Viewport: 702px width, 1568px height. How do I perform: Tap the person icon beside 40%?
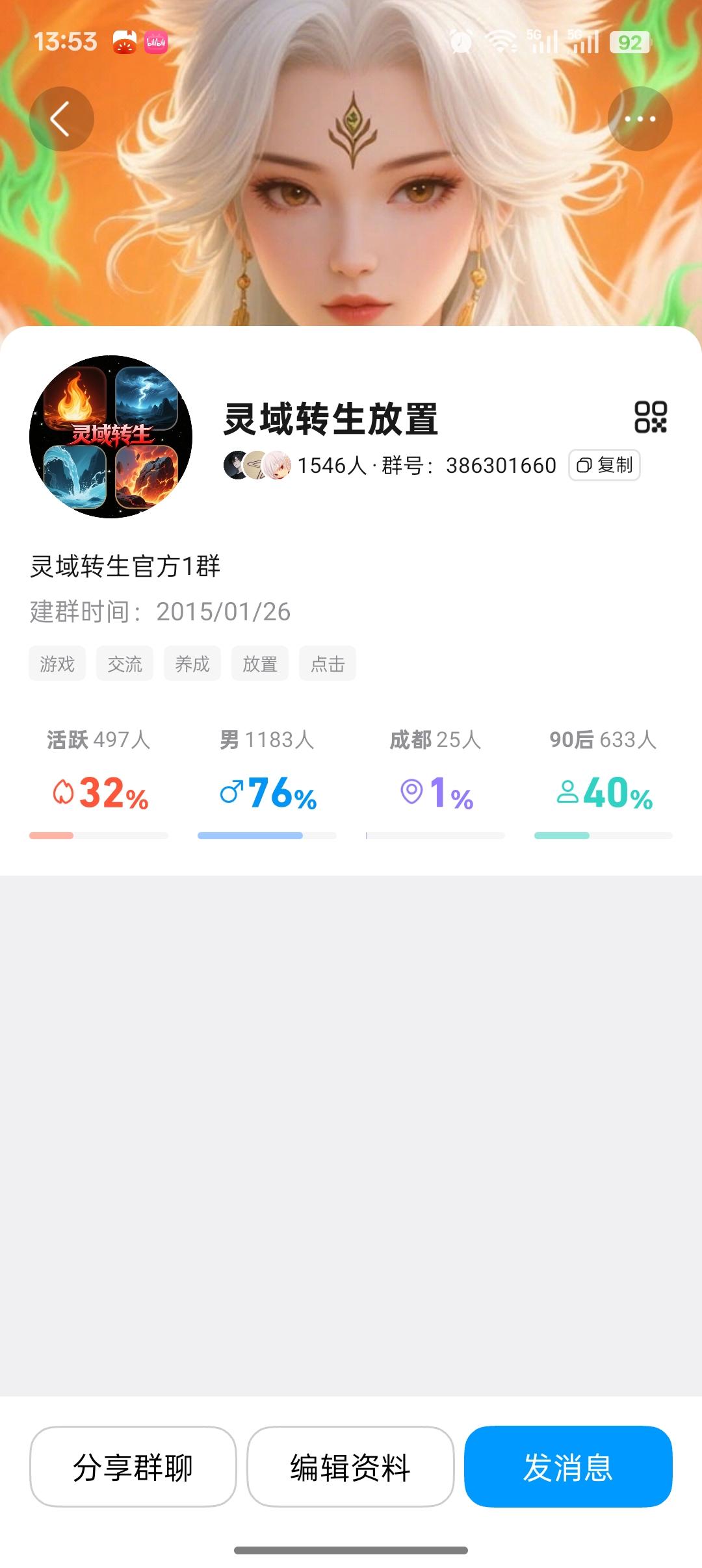[x=567, y=792]
